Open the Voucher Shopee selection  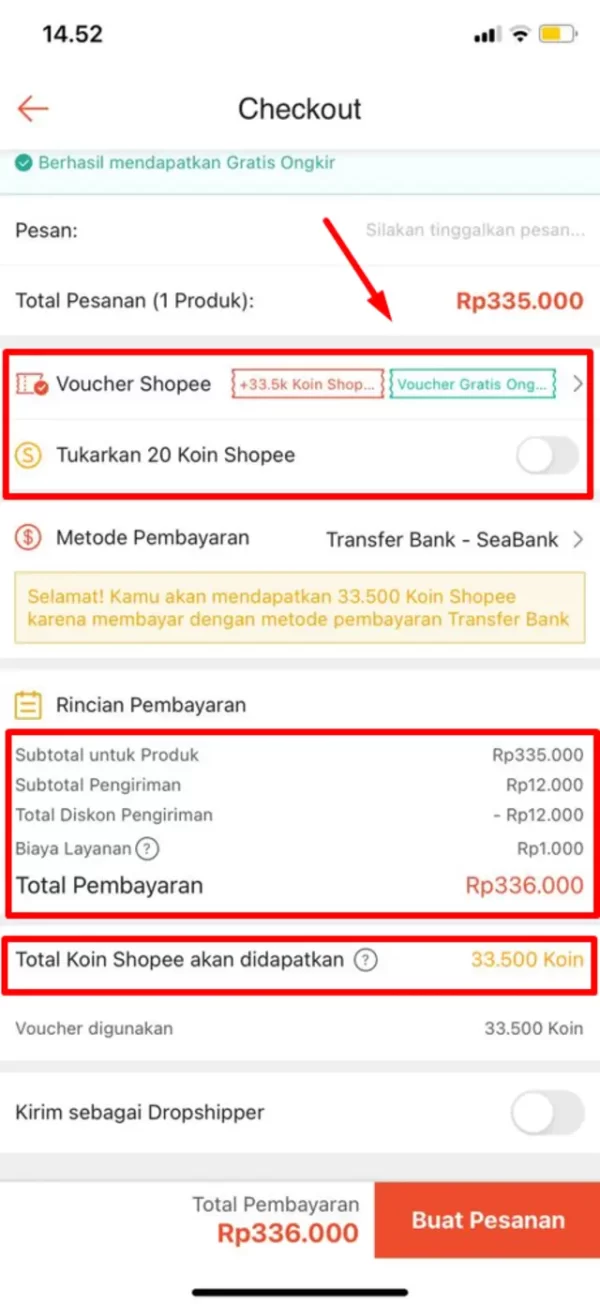coord(576,384)
